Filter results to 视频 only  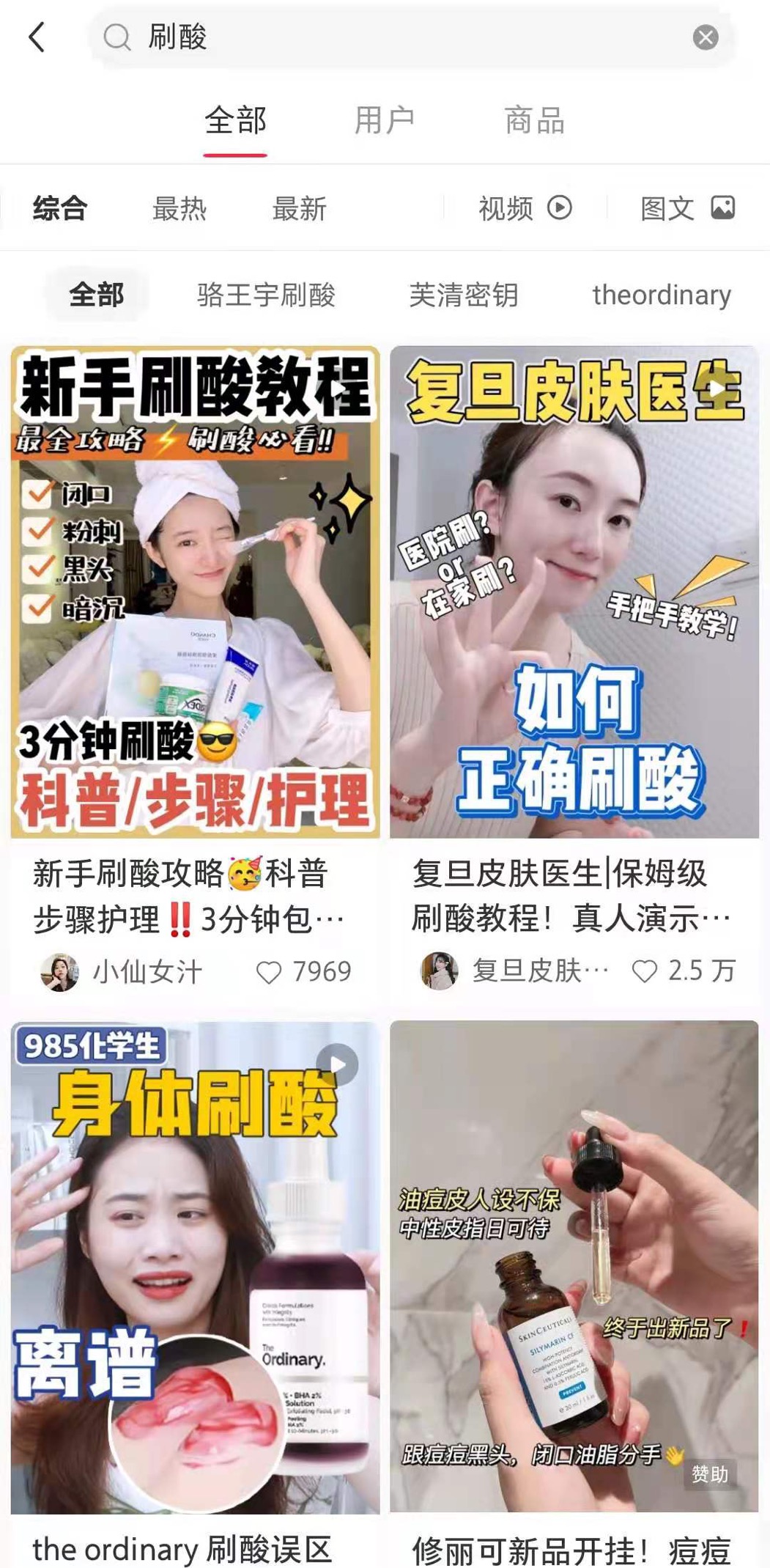525,209
